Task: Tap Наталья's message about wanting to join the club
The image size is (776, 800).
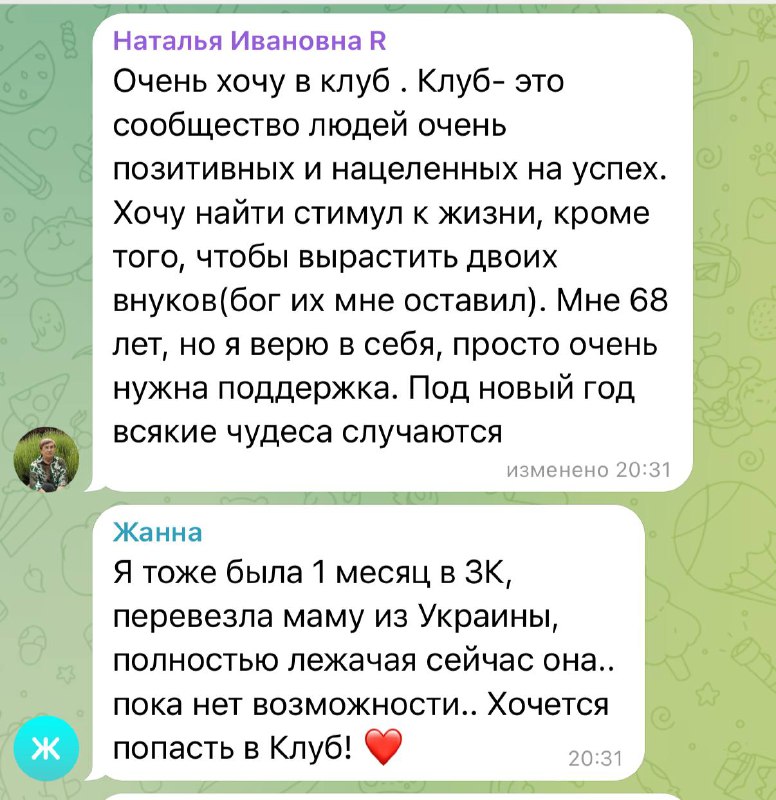Action: click(388, 250)
